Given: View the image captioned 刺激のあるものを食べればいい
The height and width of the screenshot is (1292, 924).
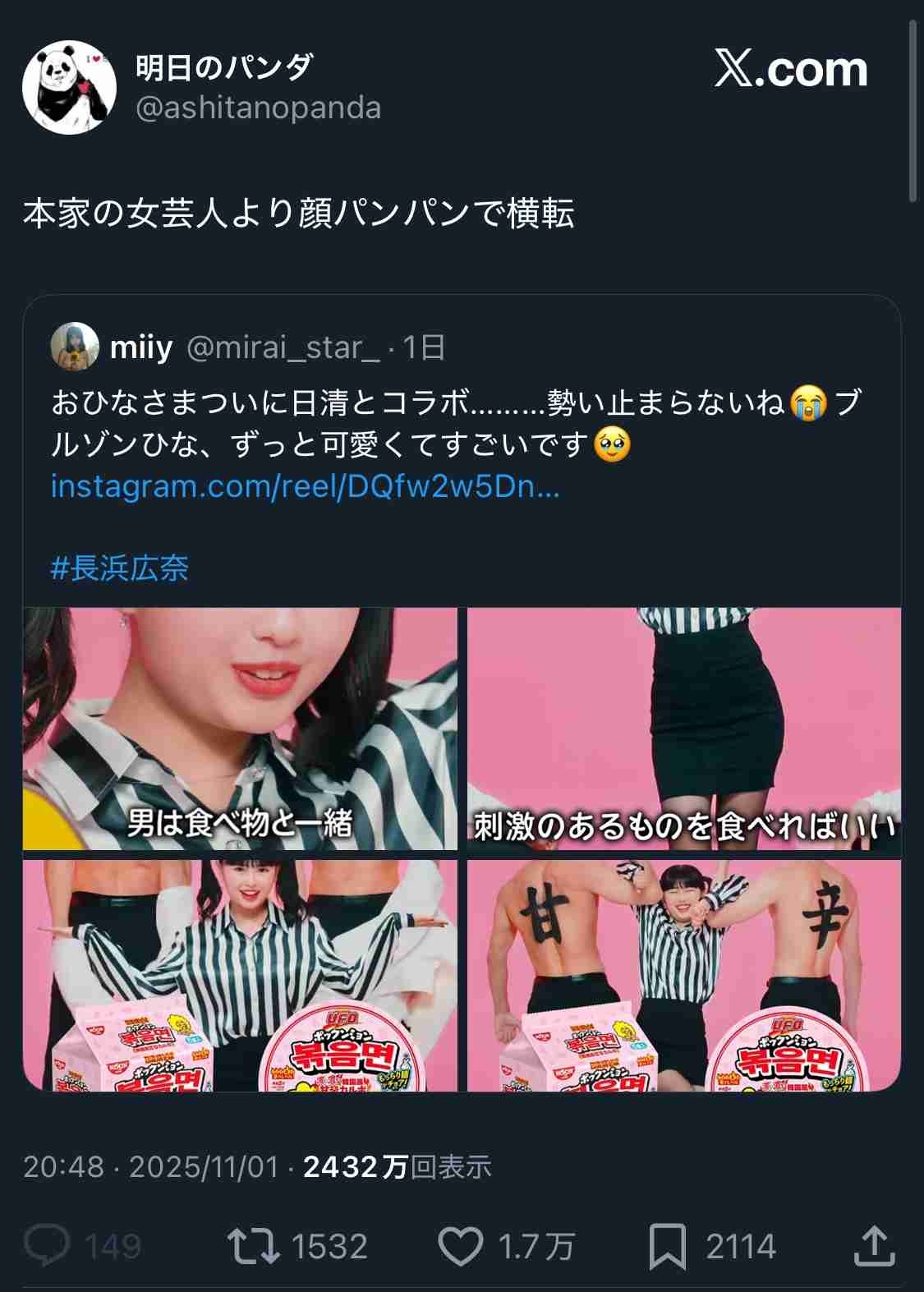Looking at the screenshot, I should (x=683, y=729).
